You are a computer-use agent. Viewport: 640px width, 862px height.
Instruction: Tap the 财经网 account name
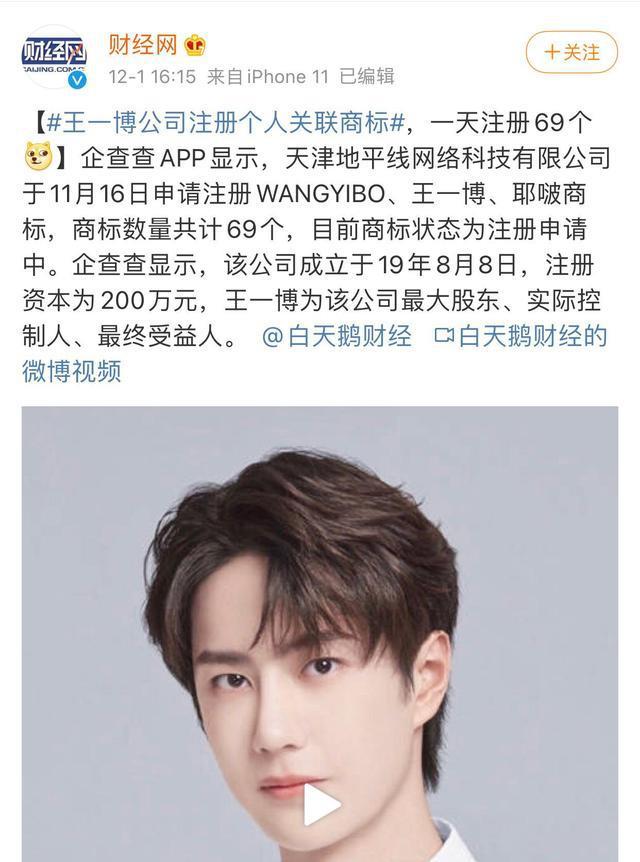tap(142, 42)
